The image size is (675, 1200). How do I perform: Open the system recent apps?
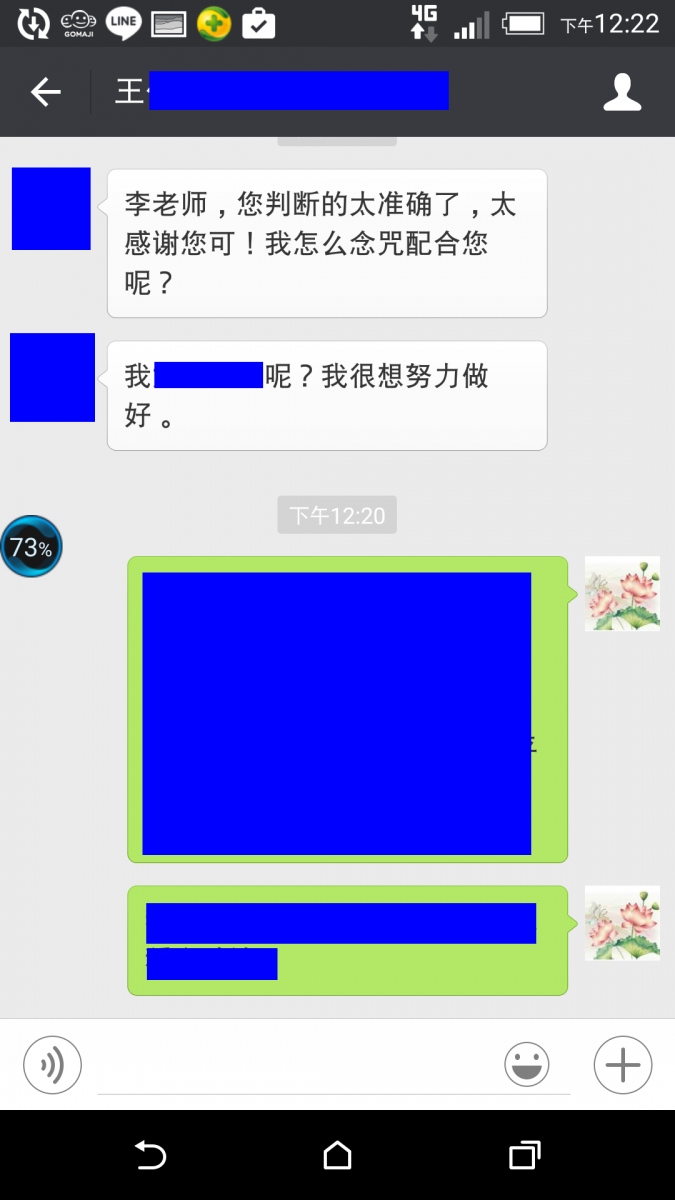click(524, 1156)
